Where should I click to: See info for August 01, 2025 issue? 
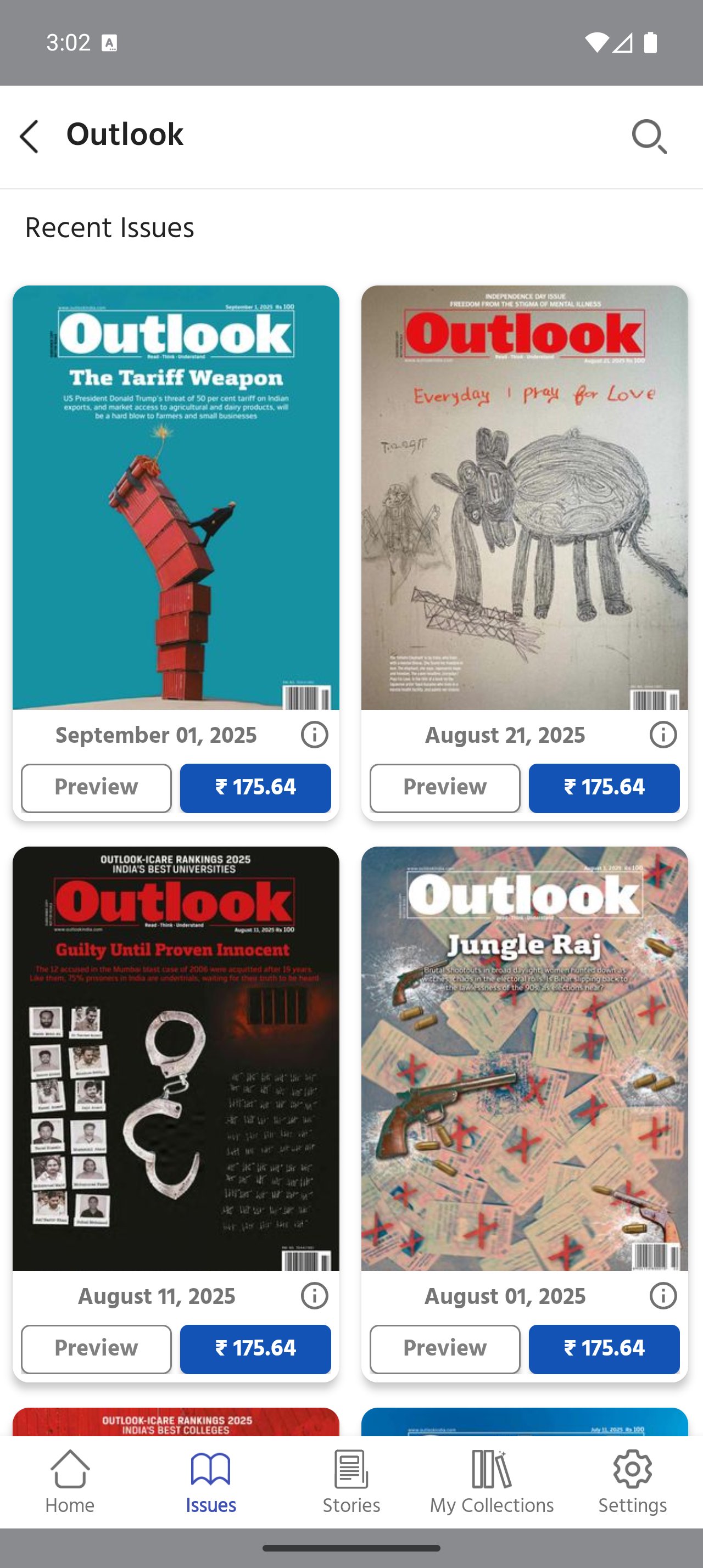pyautogui.click(x=663, y=1296)
